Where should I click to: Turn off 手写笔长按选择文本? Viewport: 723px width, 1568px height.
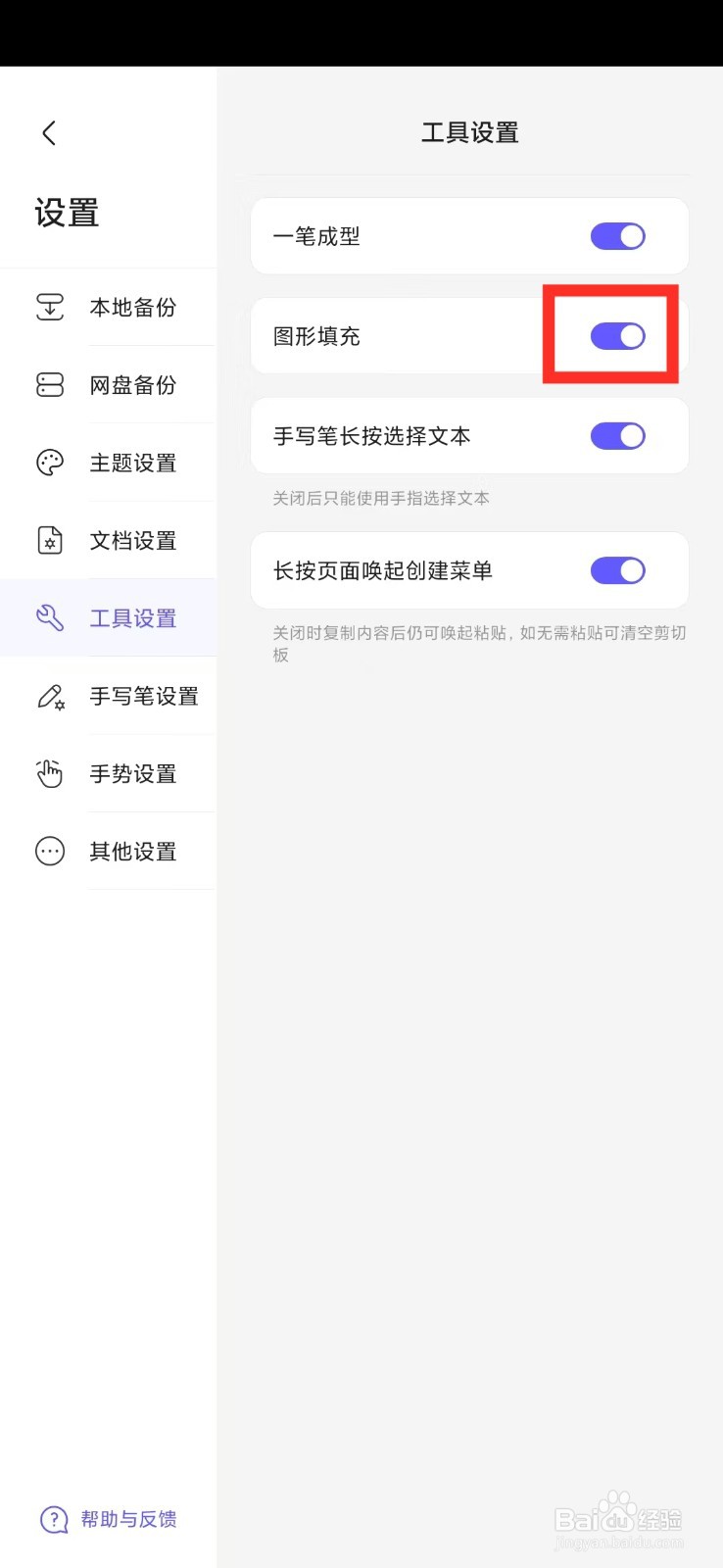click(x=617, y=436)
